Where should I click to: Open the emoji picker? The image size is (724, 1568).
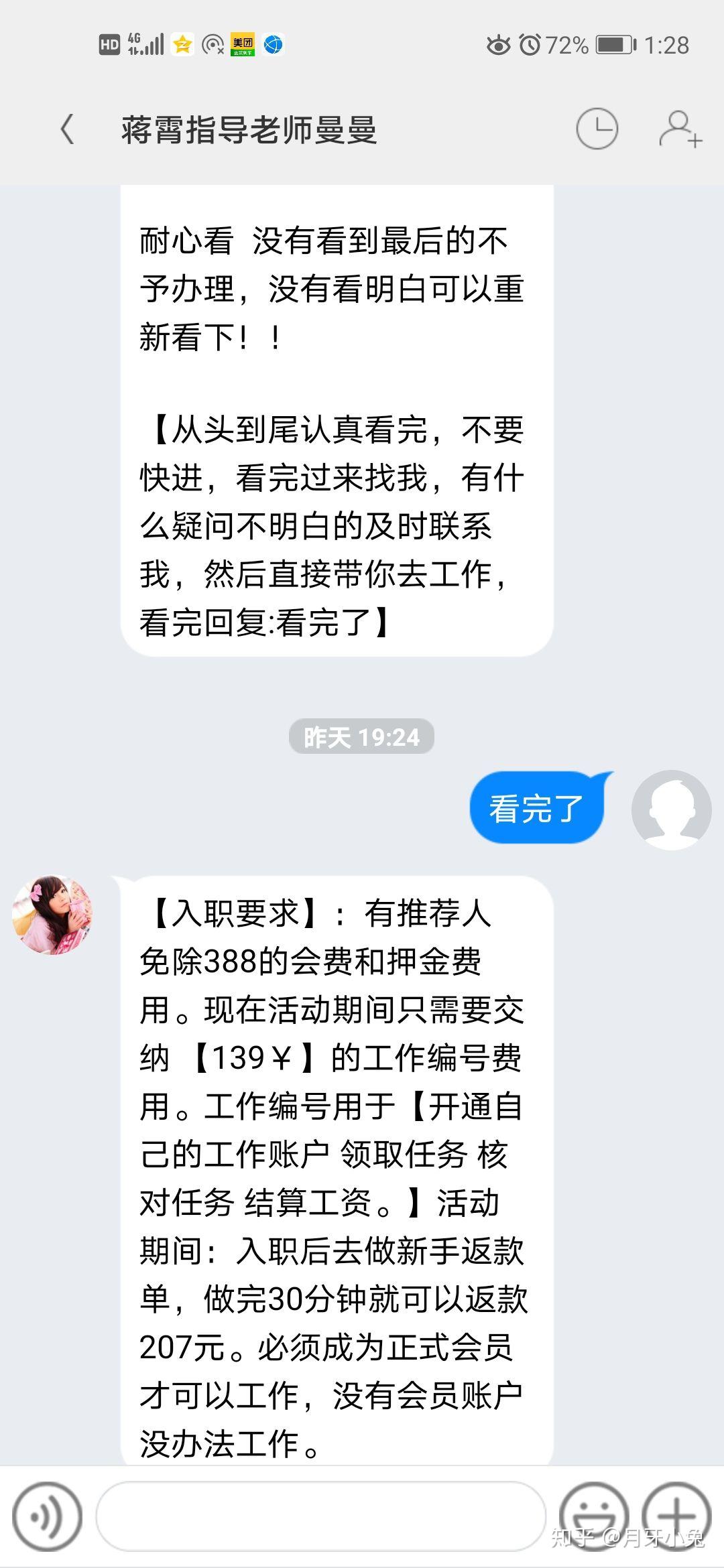[593, 1516]
